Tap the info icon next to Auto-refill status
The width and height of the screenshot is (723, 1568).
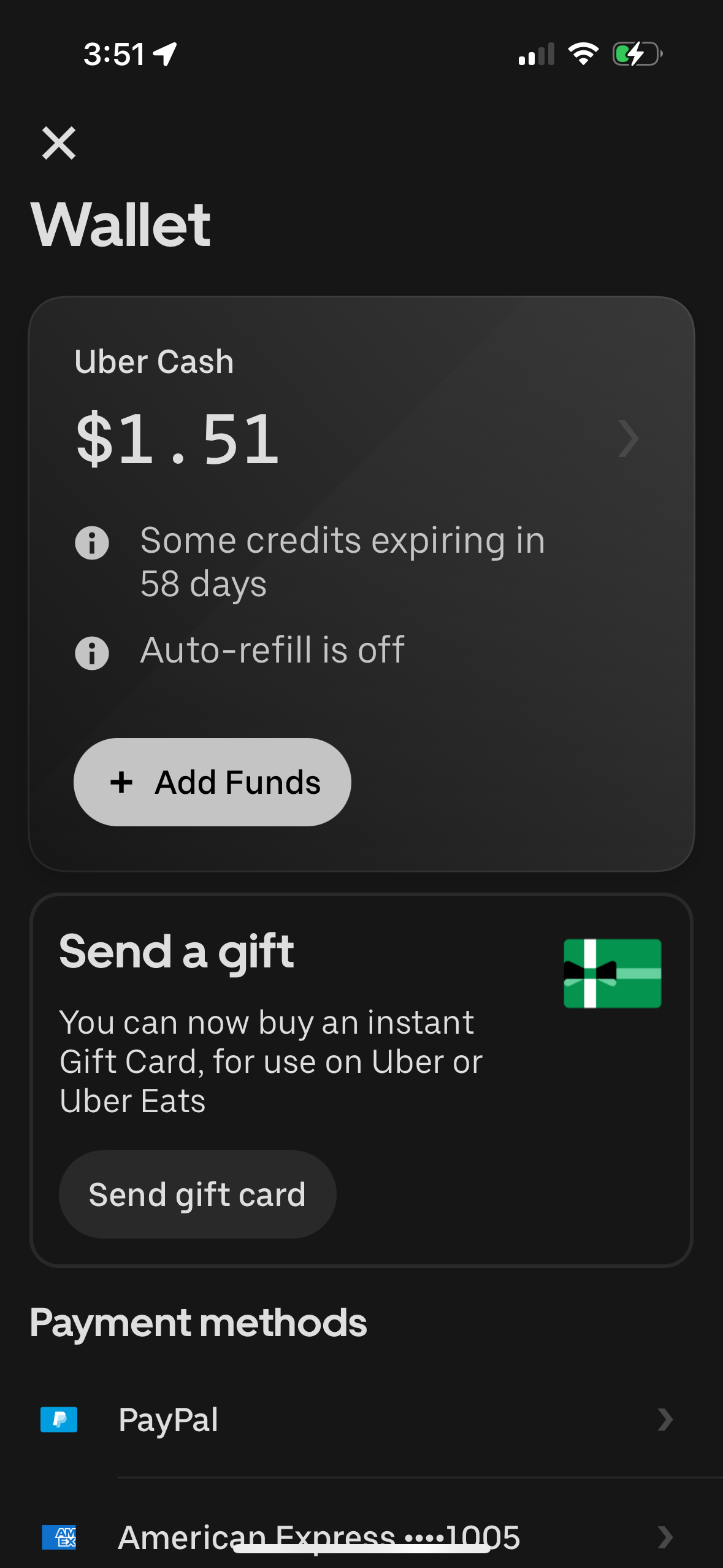click(92, 652)
